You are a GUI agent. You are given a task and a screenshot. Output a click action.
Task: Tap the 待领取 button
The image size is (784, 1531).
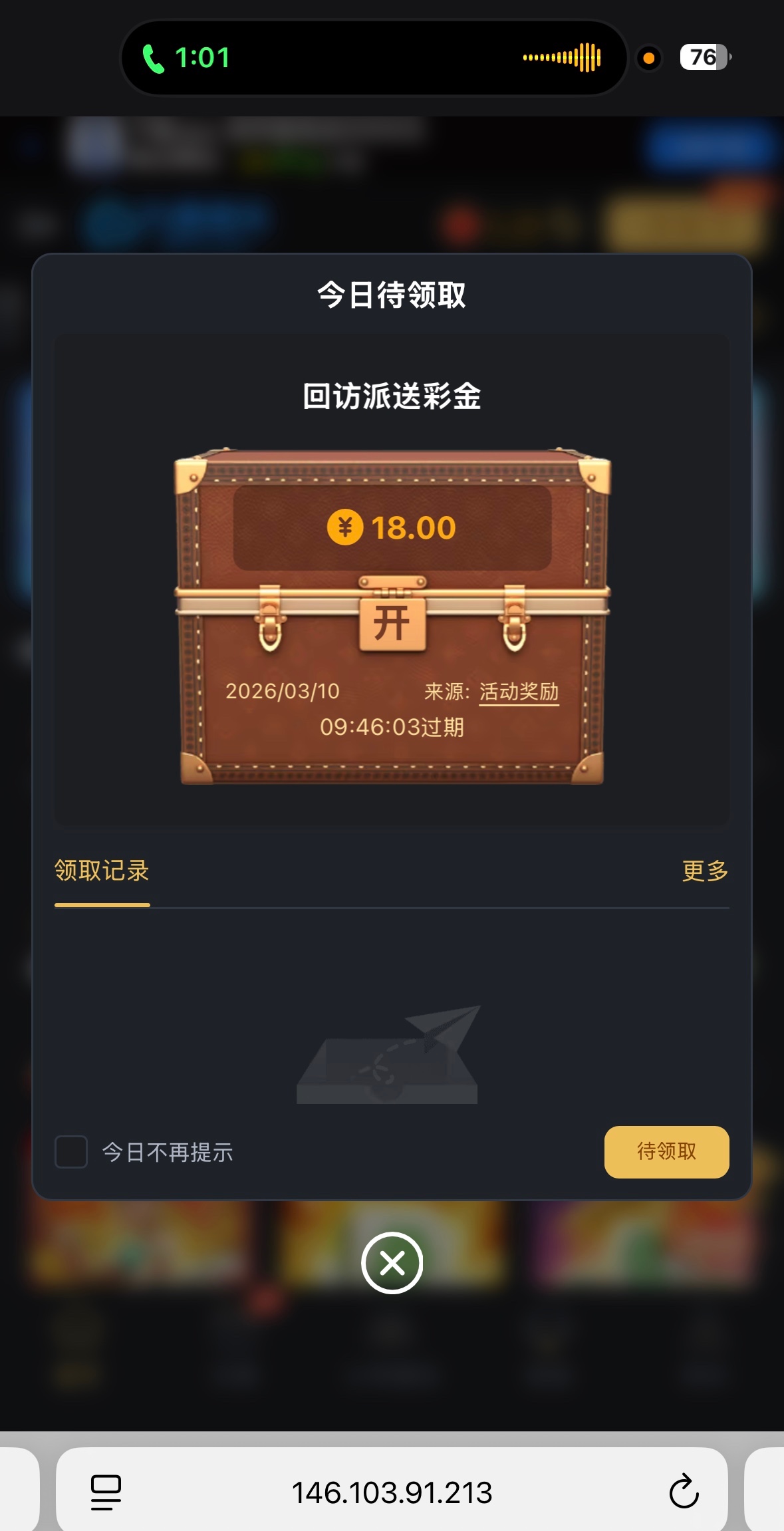(x=666, y=1152)
